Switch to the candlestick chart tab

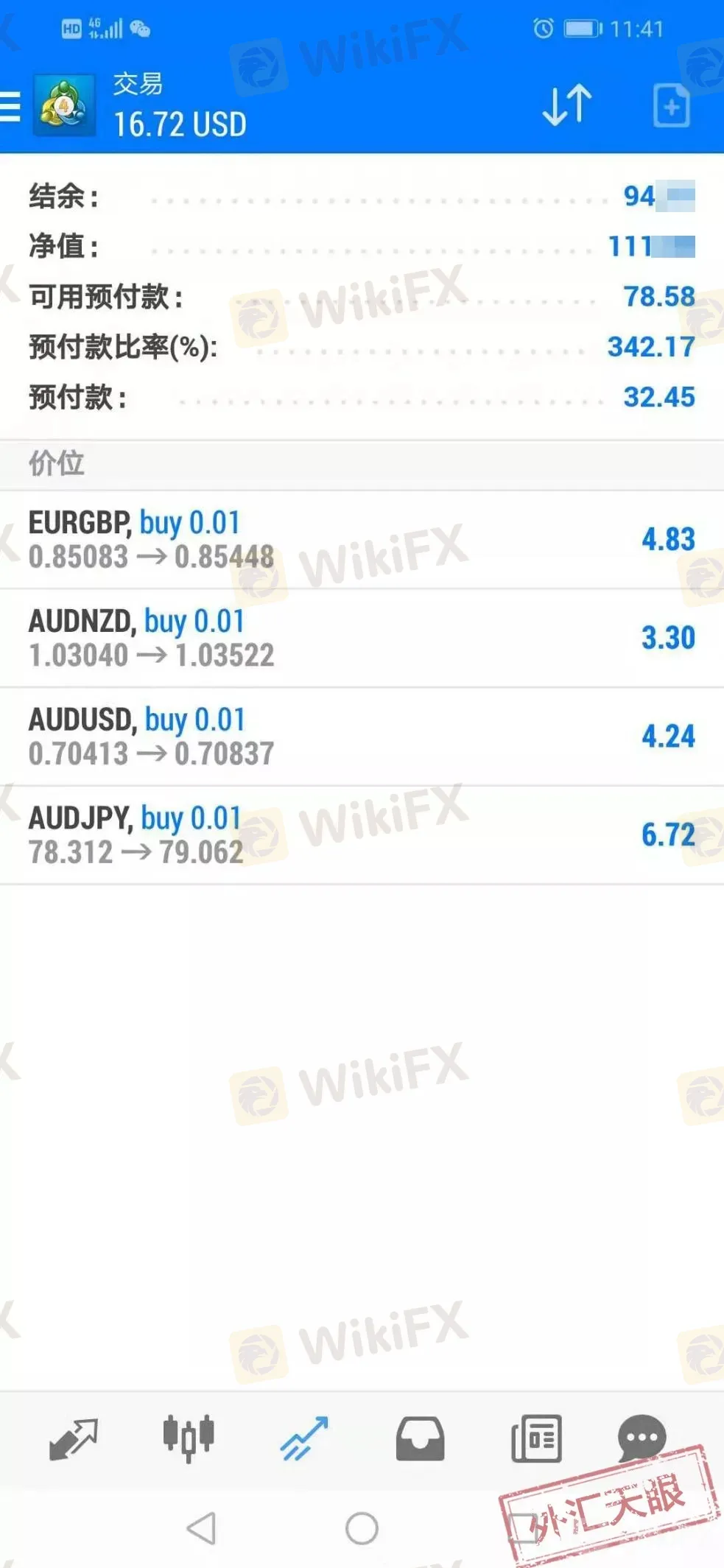(189, 1437)
